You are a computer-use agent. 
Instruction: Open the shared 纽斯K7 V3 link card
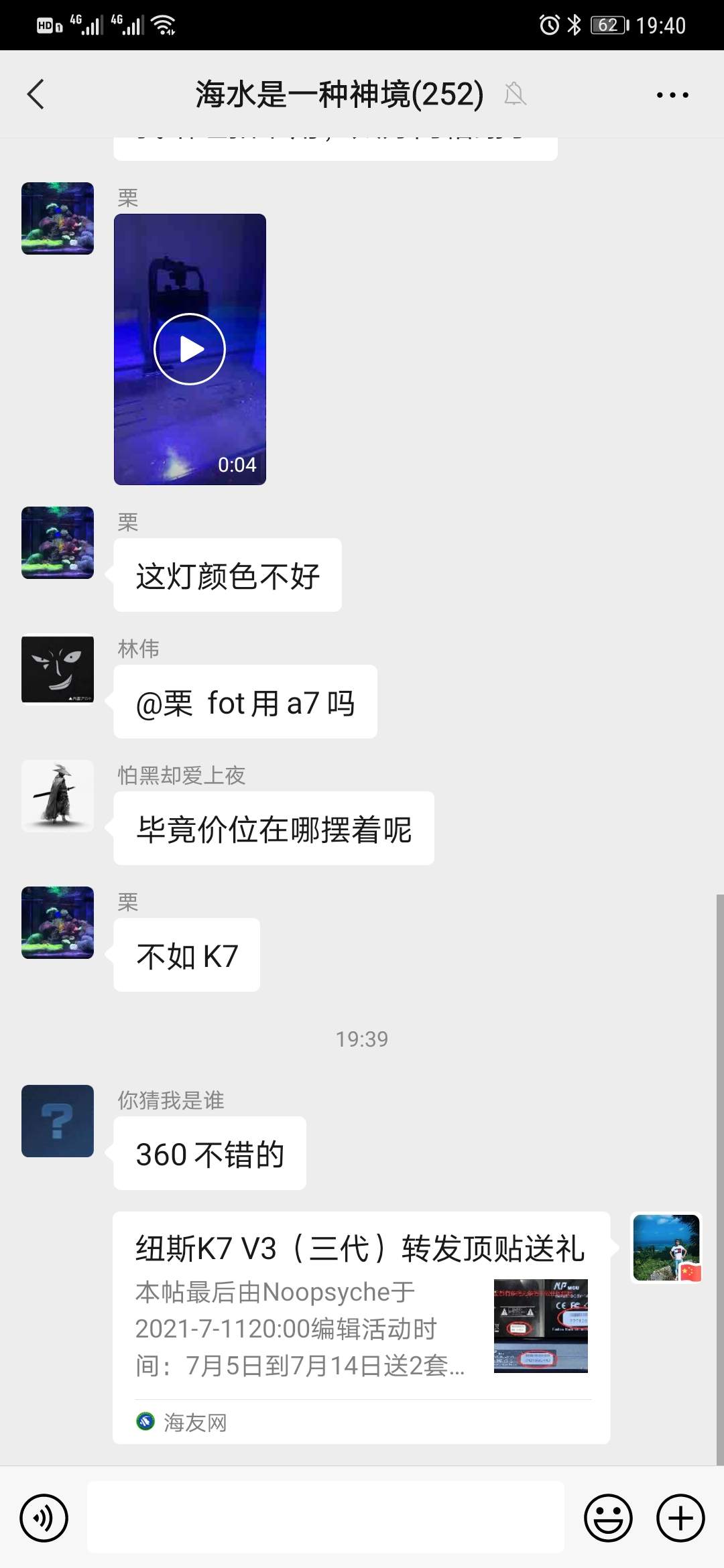coord(361,1327)
